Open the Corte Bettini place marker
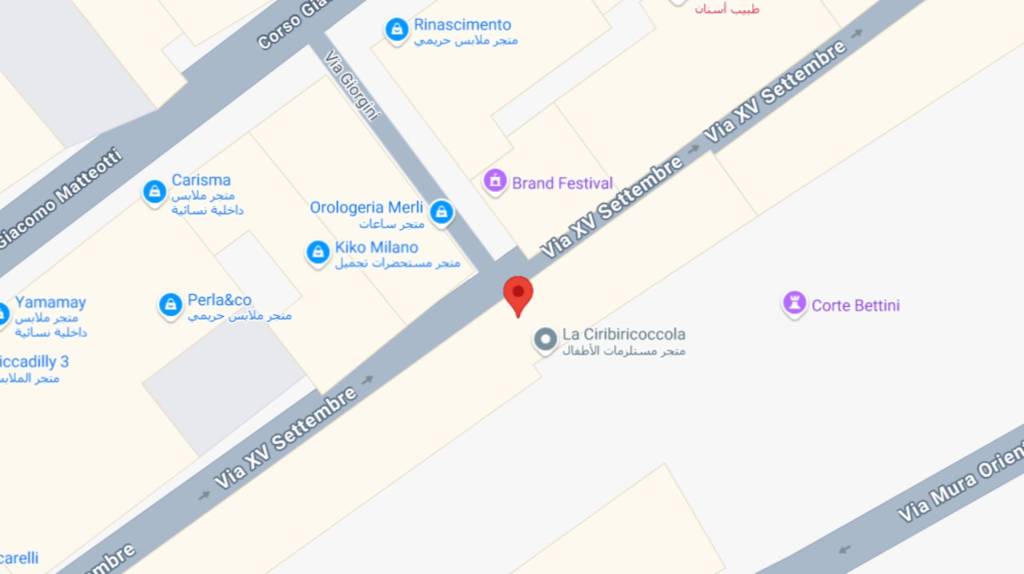The height and width of the screenshot is (574, 1024). click(795, 304)
